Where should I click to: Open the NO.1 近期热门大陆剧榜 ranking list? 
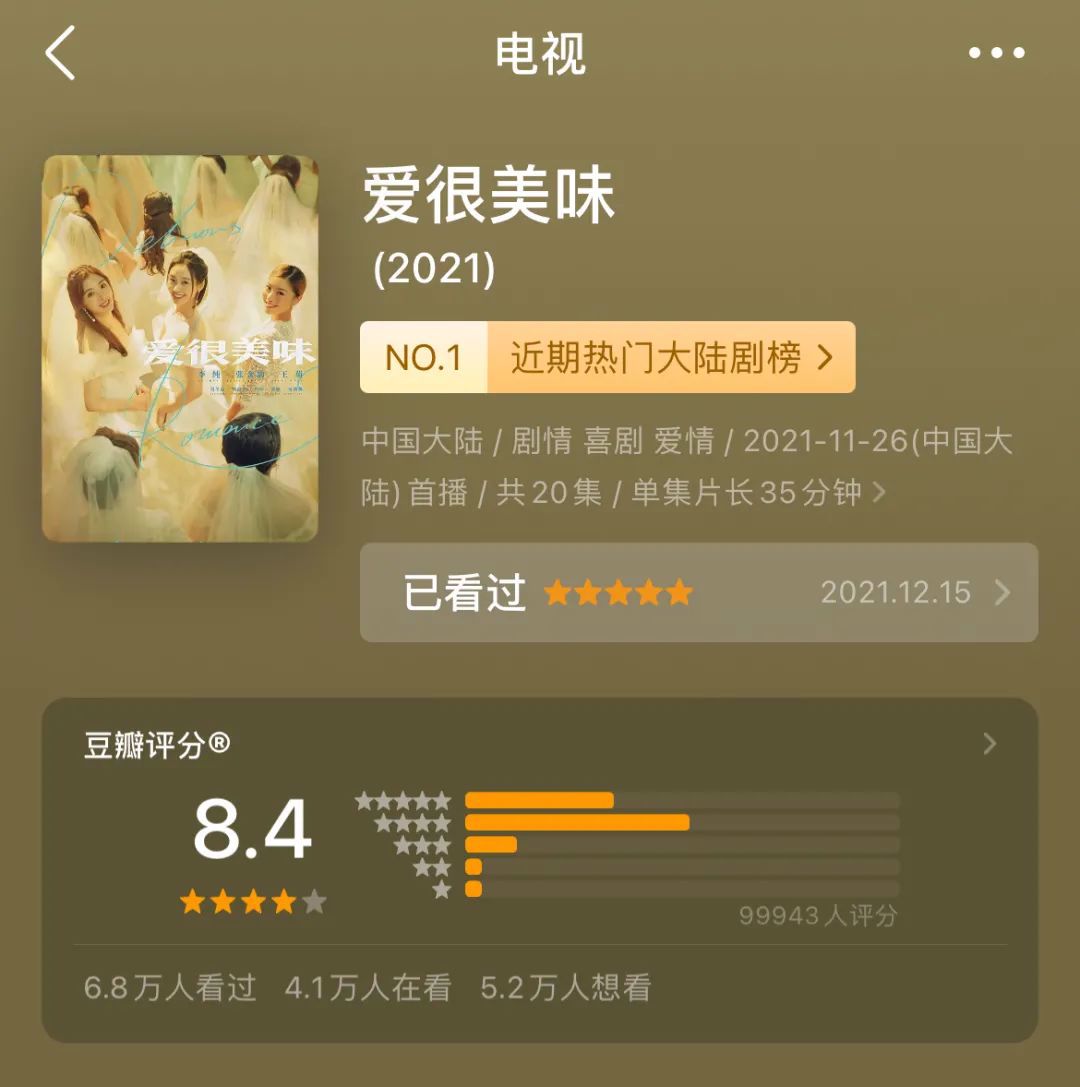607,358
